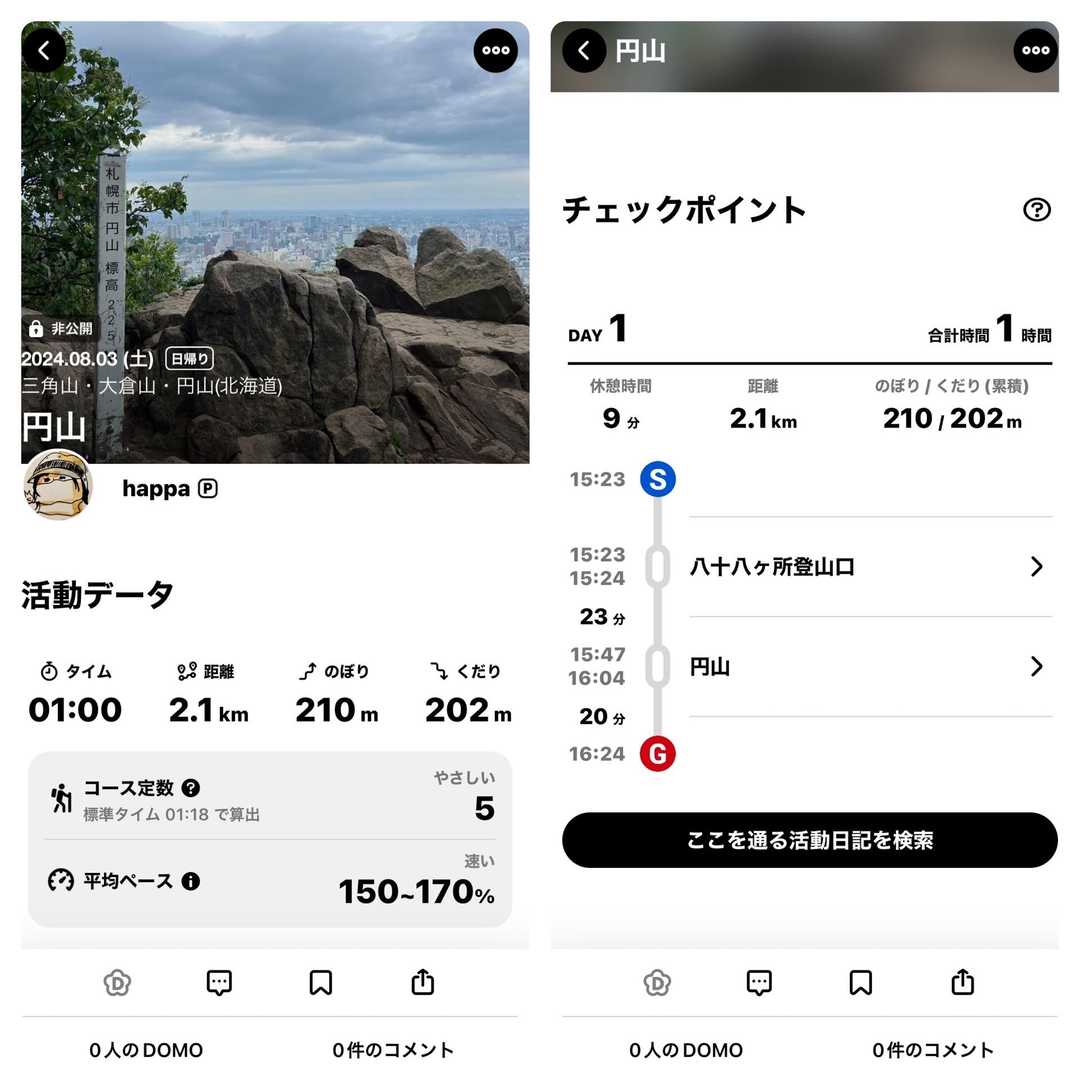The height and width of the screenshot is (1080, 1080).
Task: Open overflow menu on the activity photo
Action: point(495,50)
